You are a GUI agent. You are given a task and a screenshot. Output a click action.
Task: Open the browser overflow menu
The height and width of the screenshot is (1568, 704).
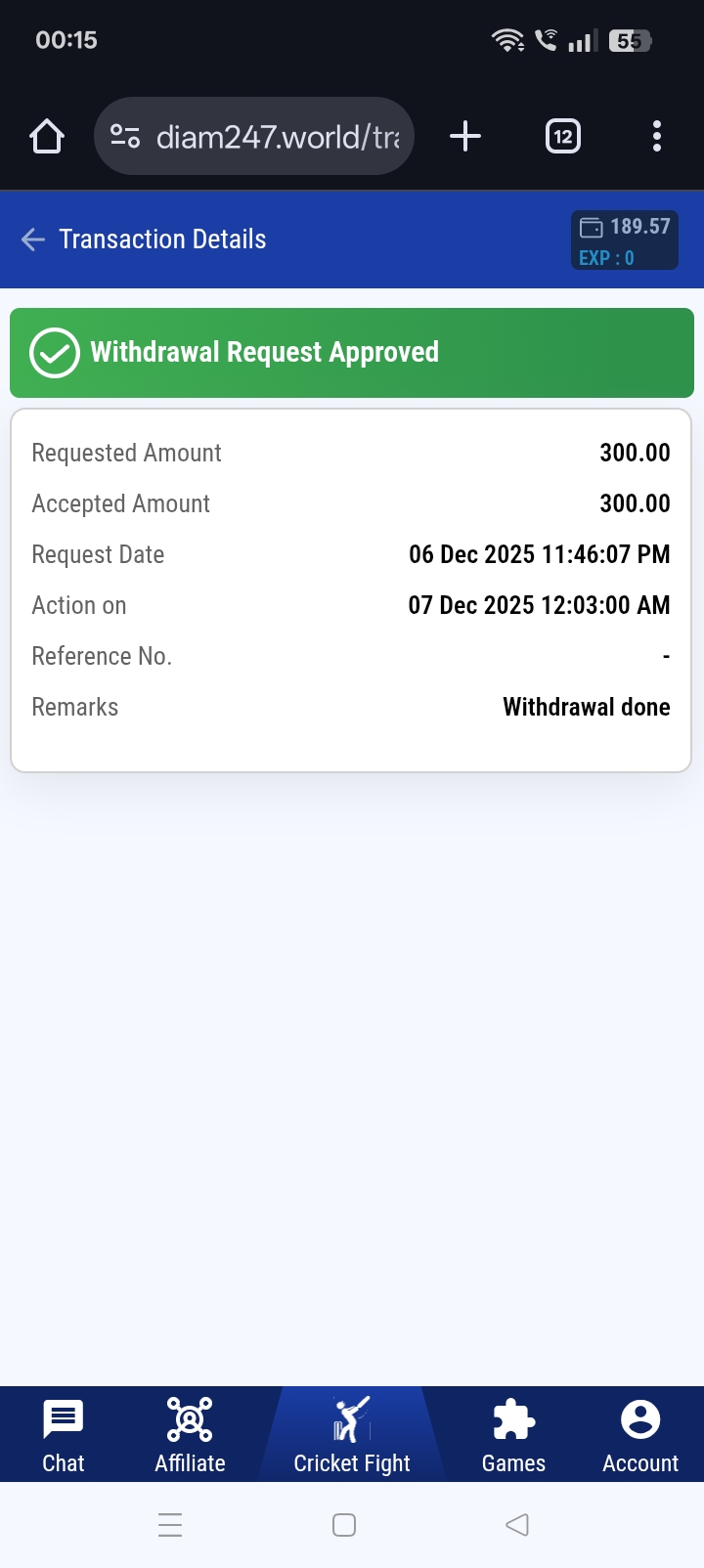click(x=657, y=136)
